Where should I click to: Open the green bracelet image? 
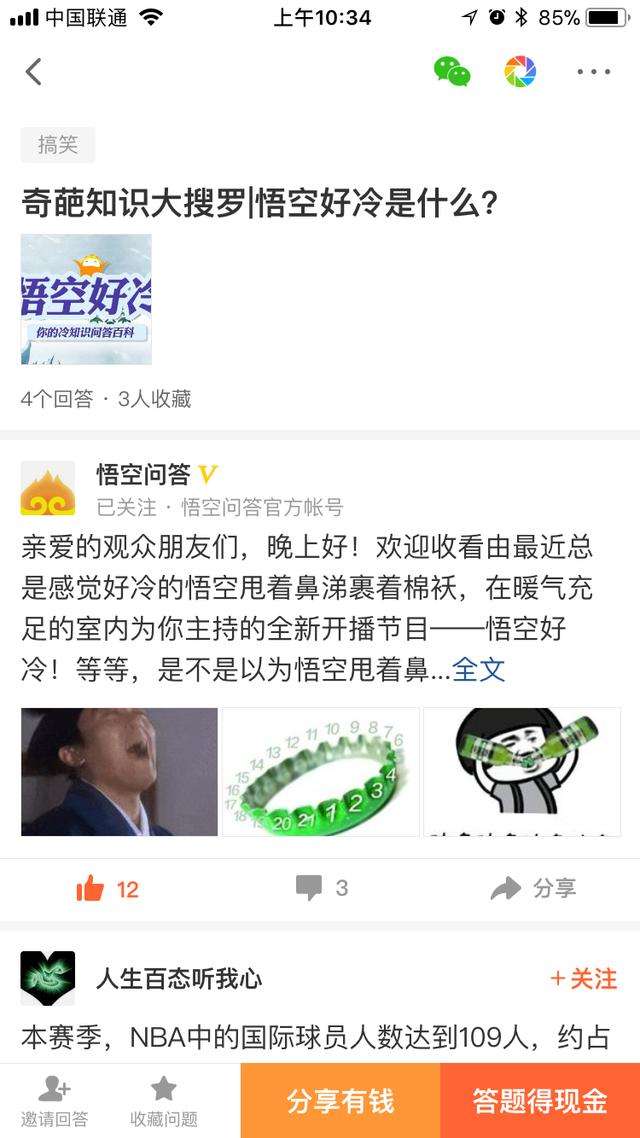coord(320,771)
